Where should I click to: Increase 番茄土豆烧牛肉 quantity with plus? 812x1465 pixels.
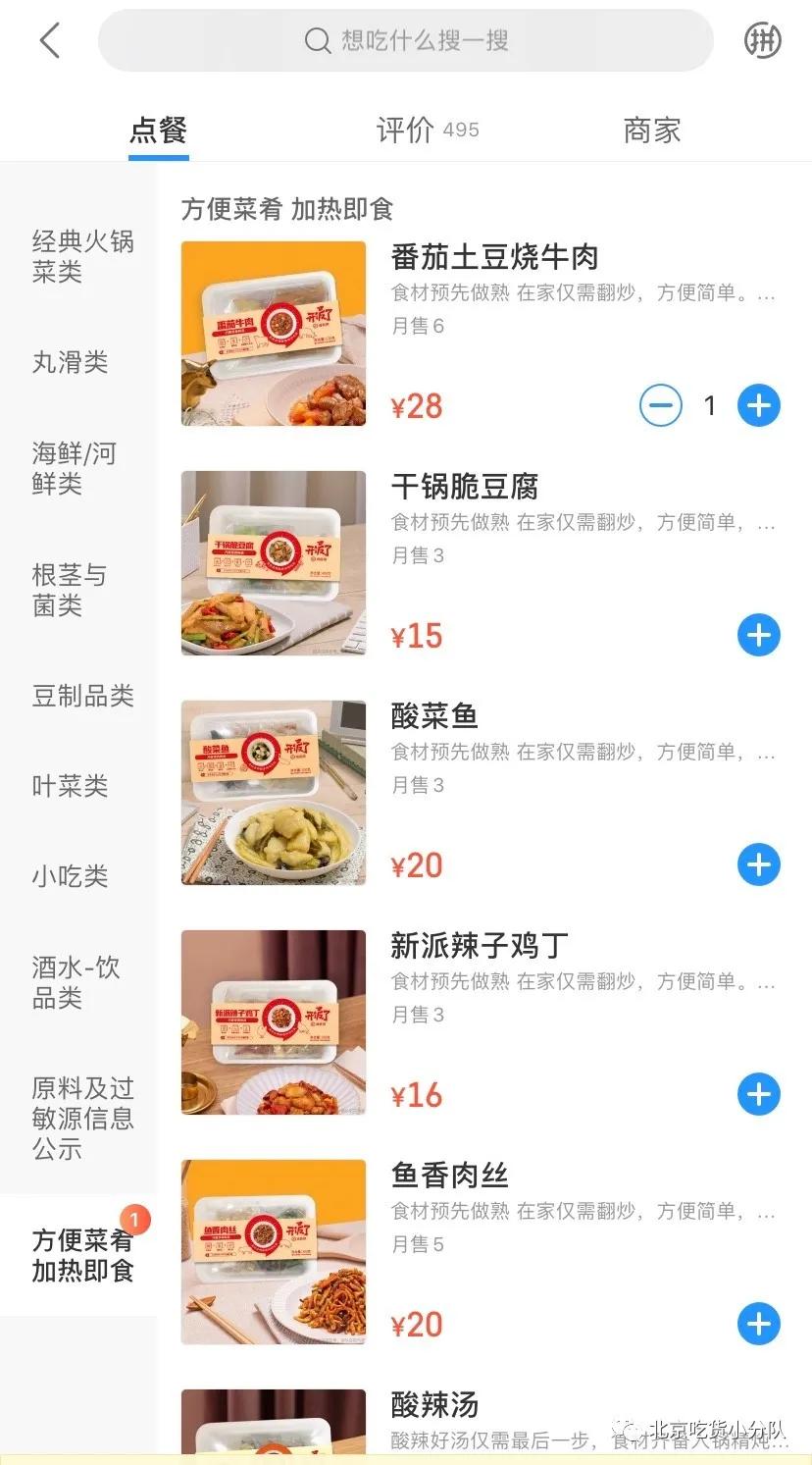click(758, 405)
